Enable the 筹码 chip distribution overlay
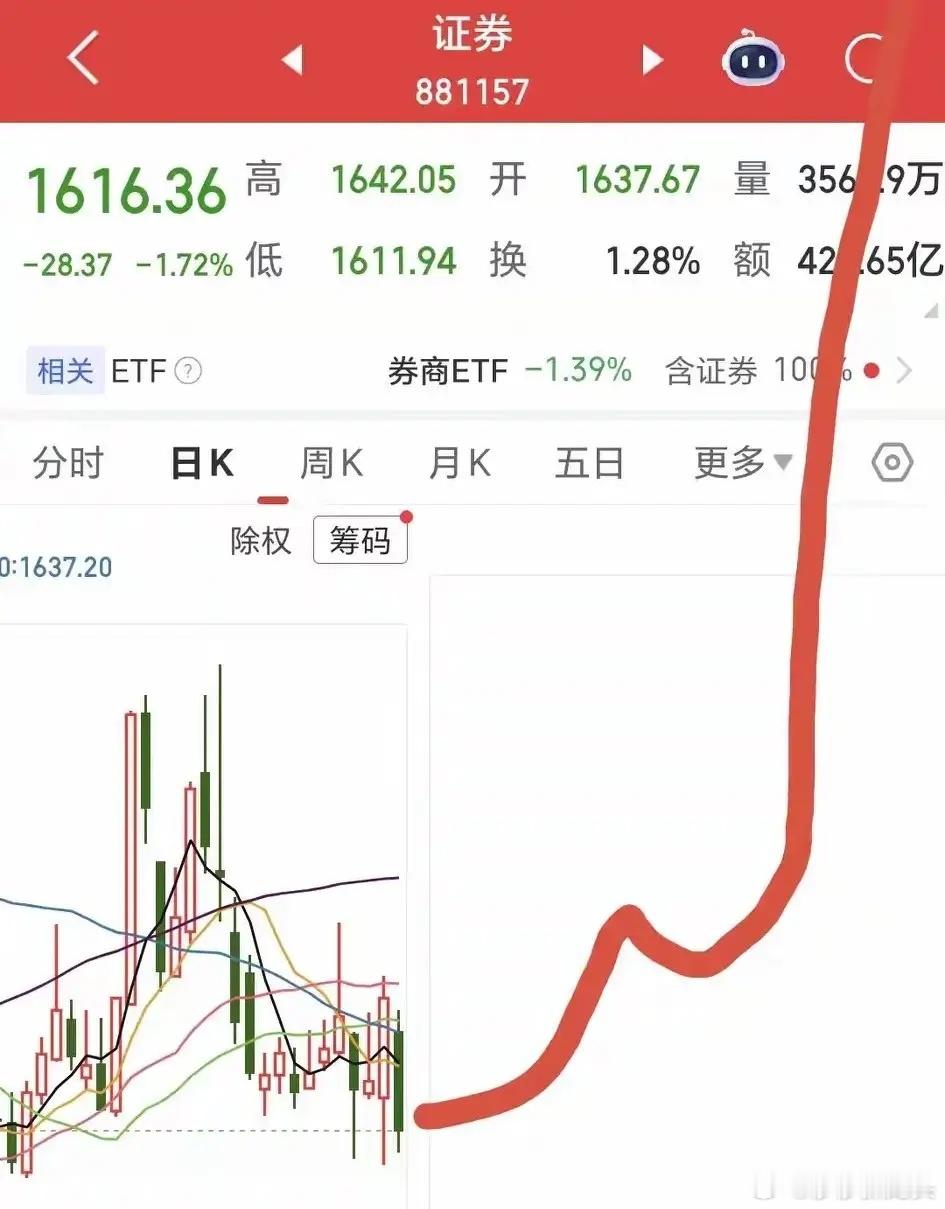 coord(360,540)
